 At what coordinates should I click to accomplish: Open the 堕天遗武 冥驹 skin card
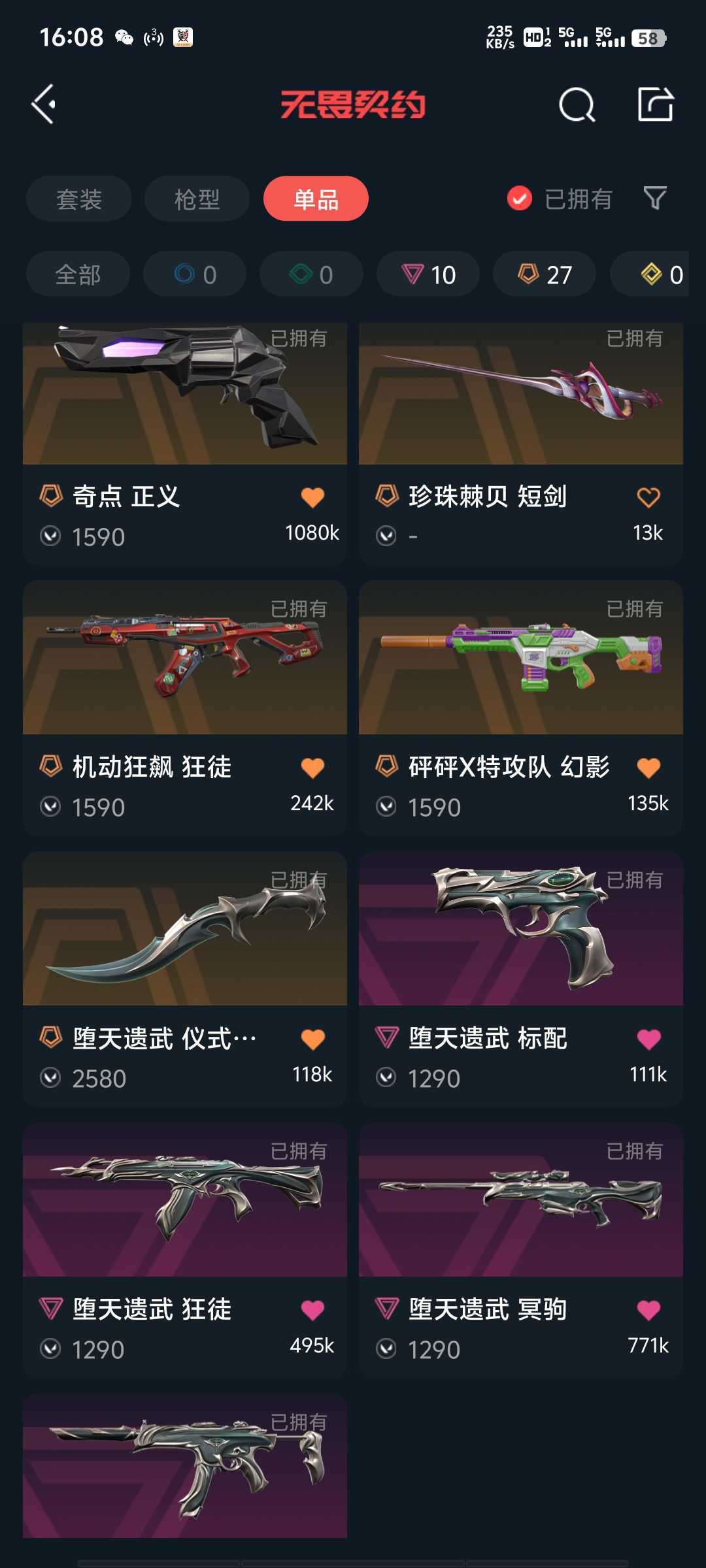[x=521, y=1250]
